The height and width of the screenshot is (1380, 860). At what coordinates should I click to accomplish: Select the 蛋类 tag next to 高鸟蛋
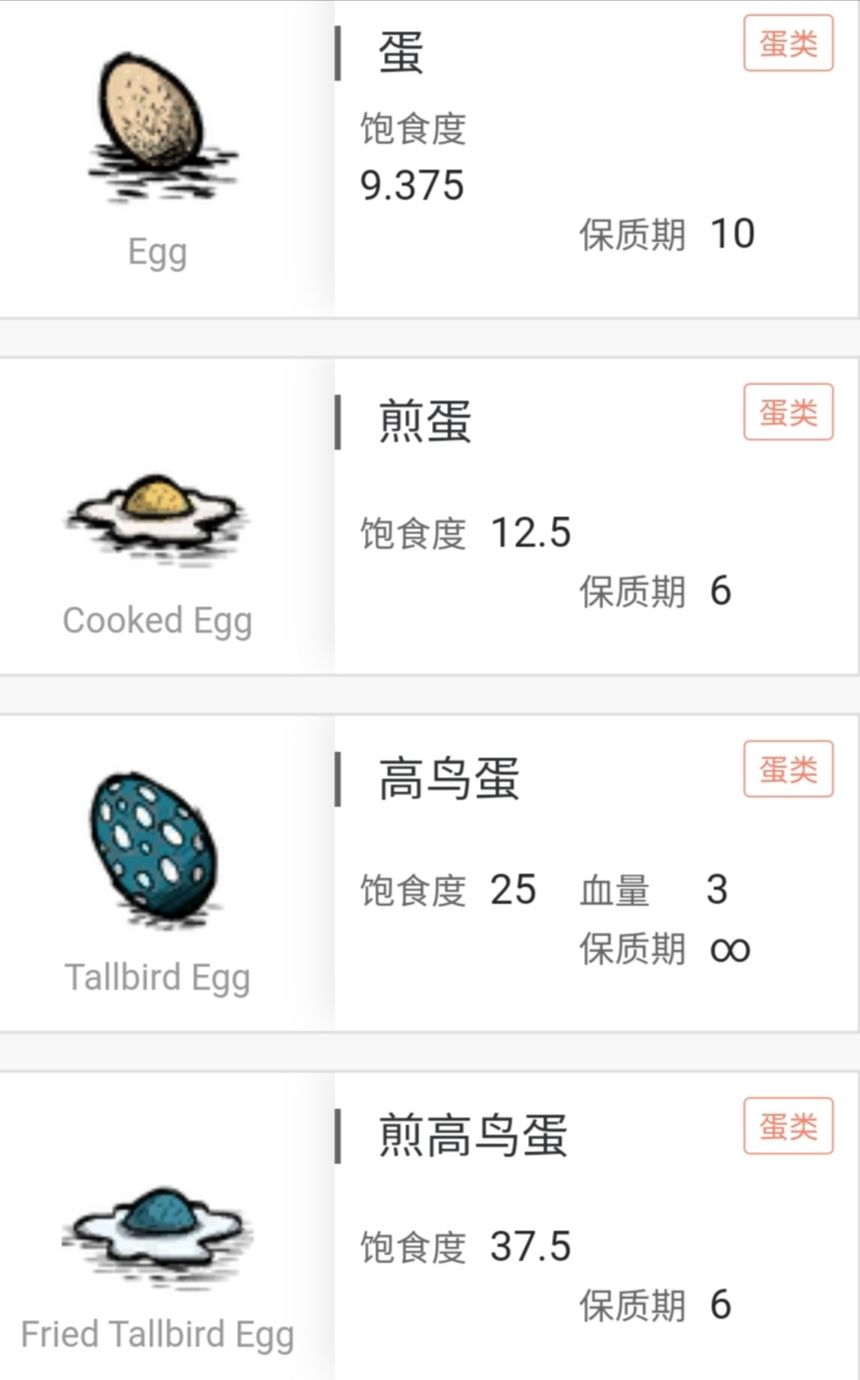(x=789, y=770)
